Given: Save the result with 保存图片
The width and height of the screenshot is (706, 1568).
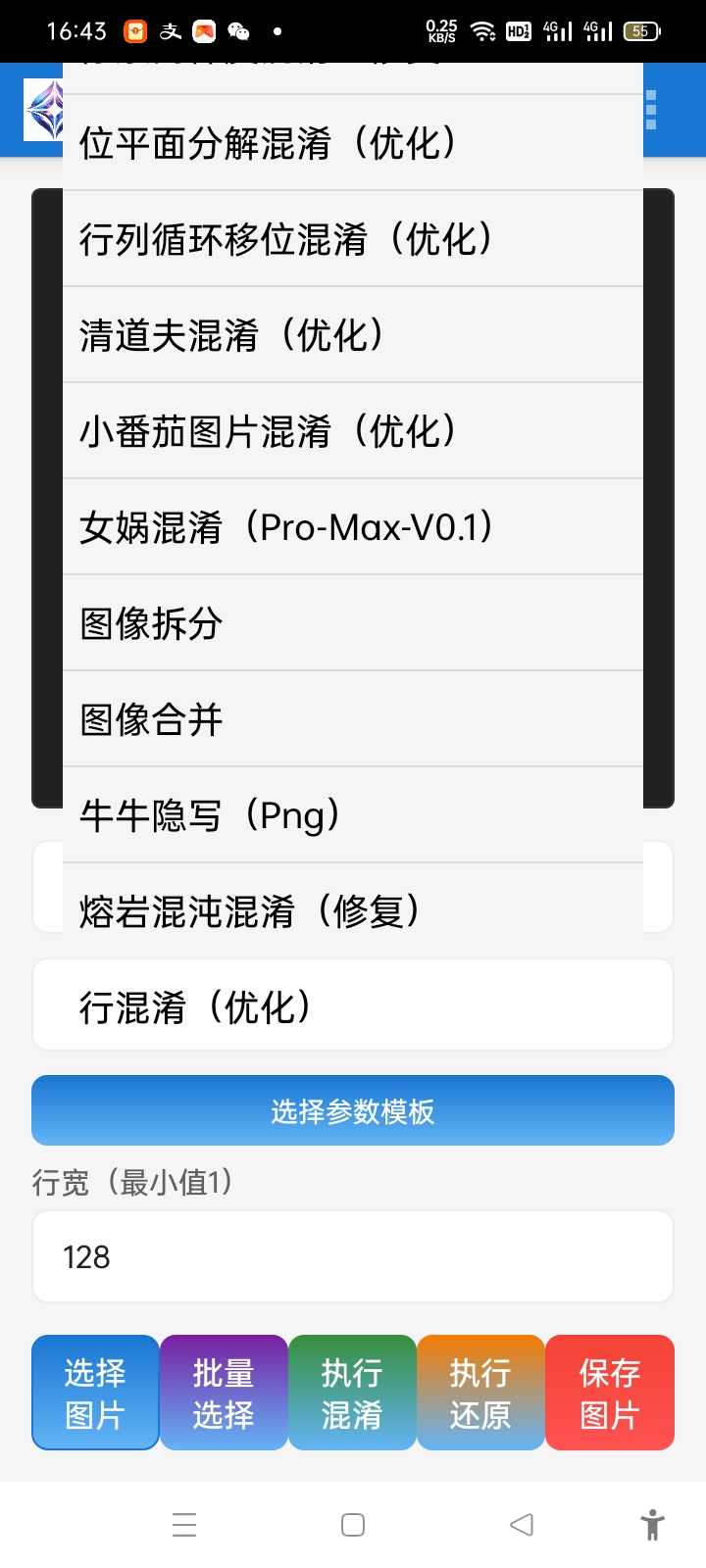Looking at the screenshot, I should click(x=610, y=1393).
